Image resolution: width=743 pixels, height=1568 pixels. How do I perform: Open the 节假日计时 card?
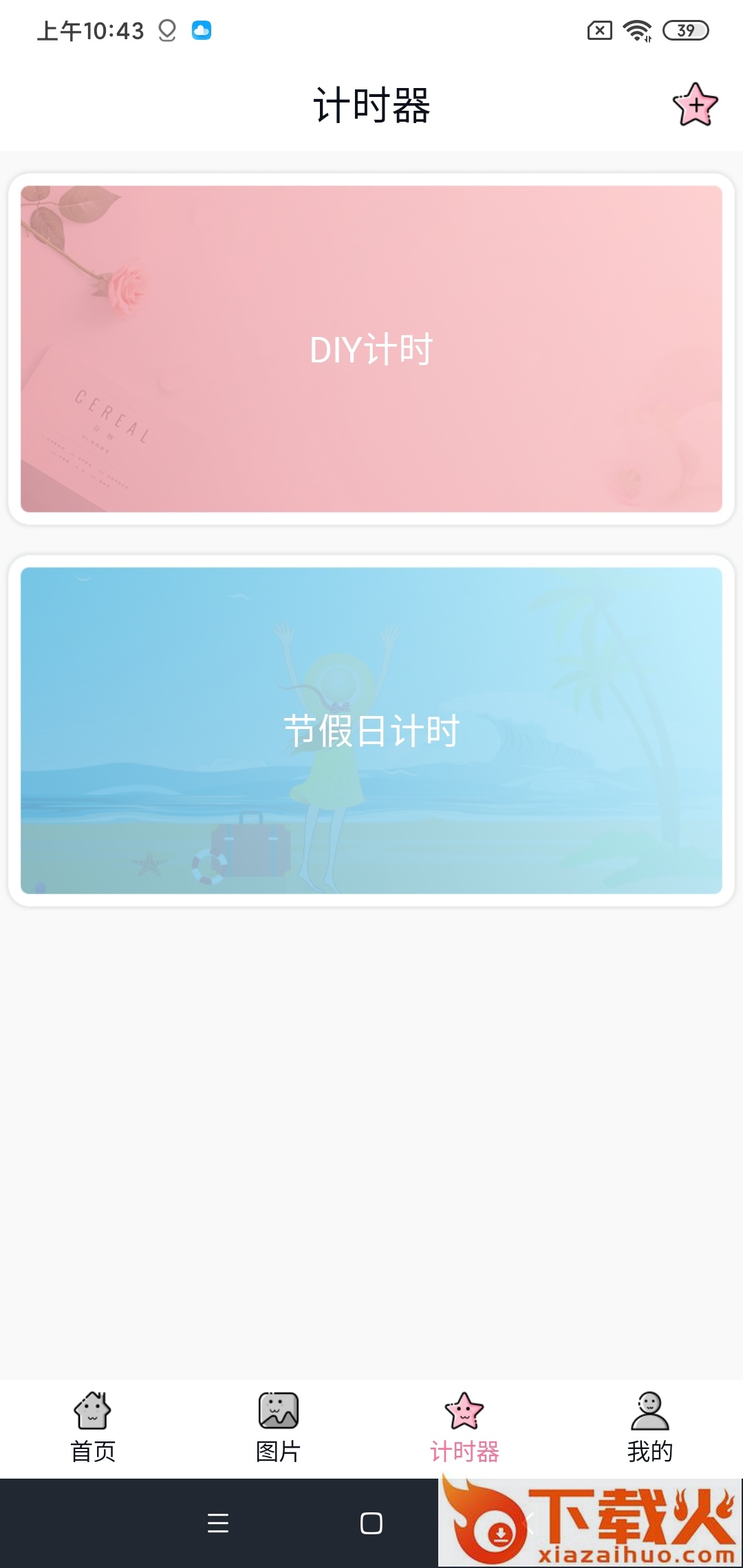pos(371,730)
